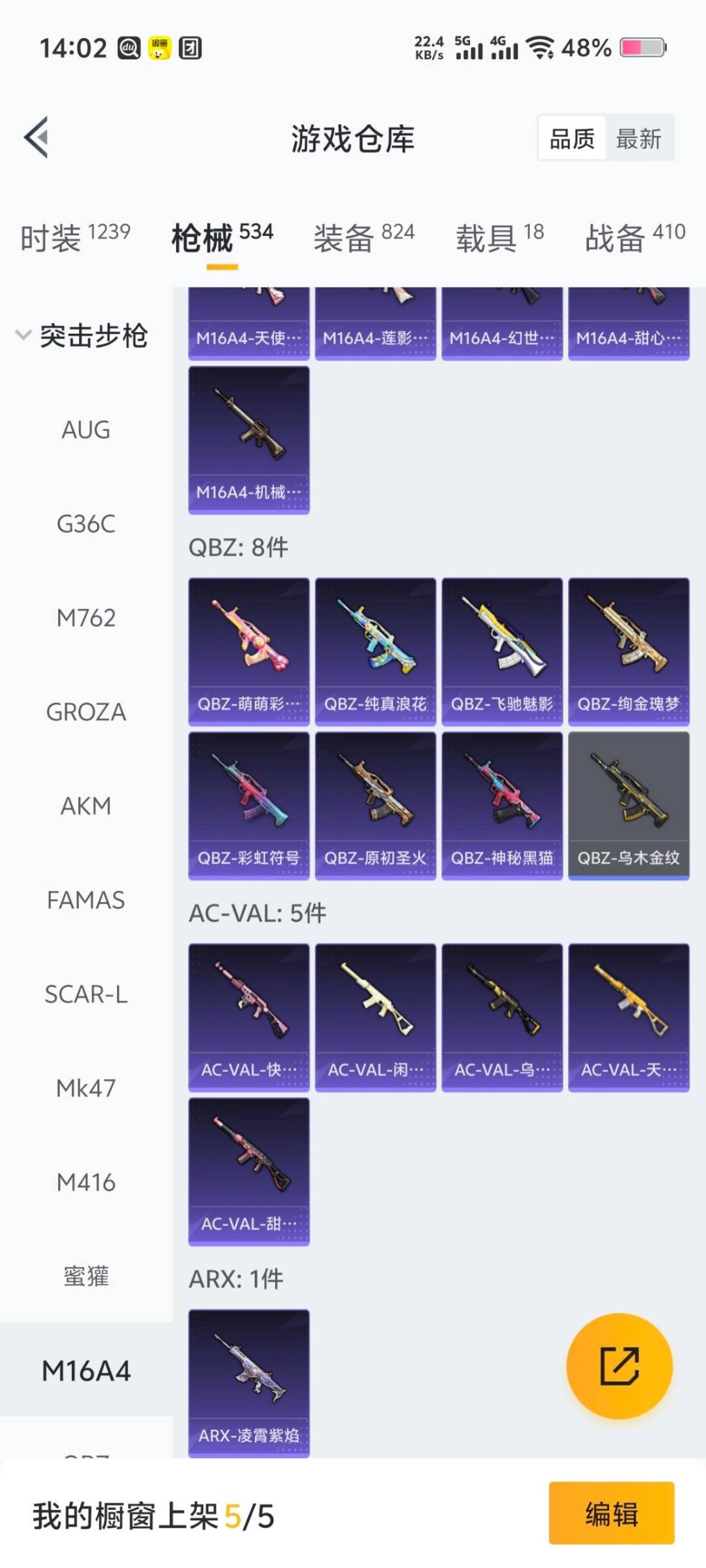706x1568 pixels.
Task: Open the QBZ-乌木金纹 skin
Action: tap(628, 805)
